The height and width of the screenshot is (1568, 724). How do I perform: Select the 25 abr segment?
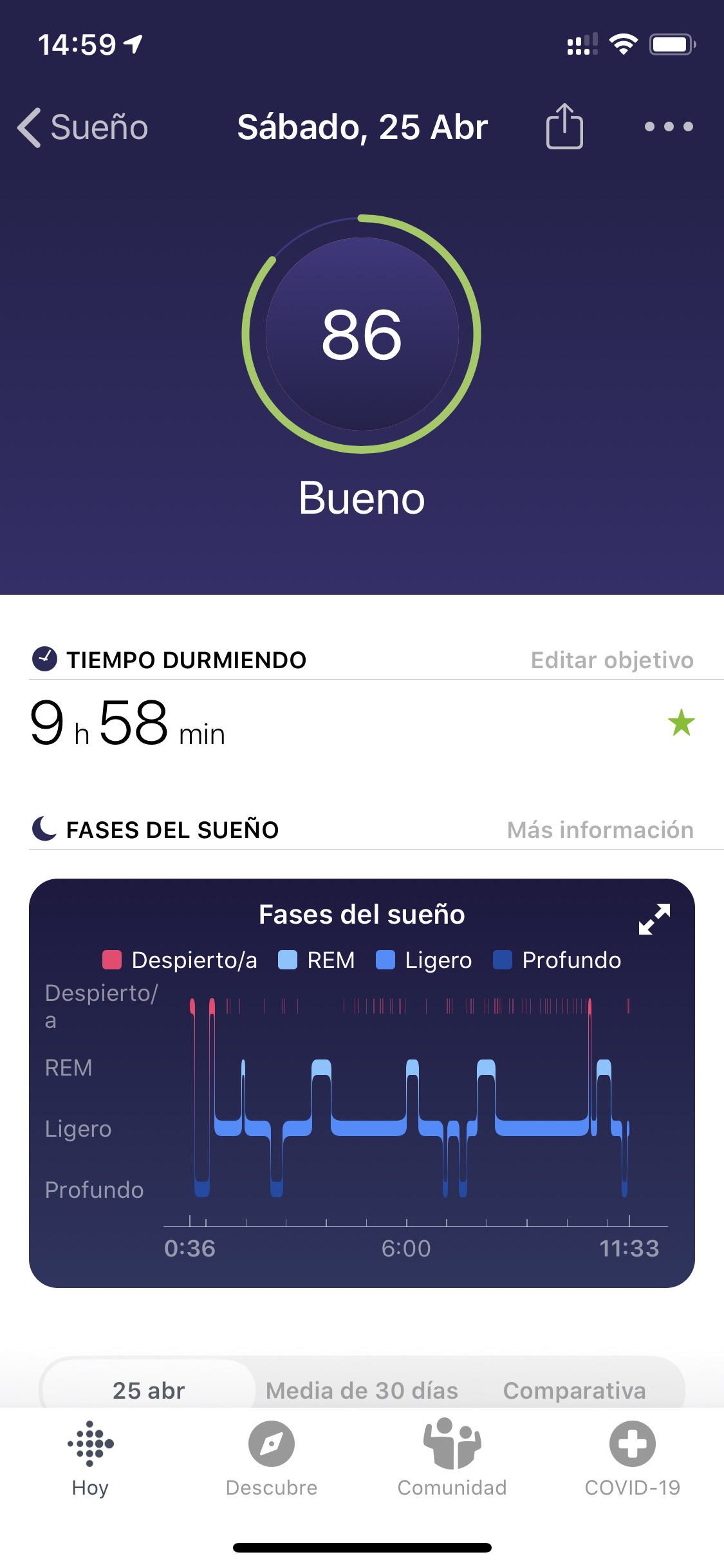click(149, 1390)
